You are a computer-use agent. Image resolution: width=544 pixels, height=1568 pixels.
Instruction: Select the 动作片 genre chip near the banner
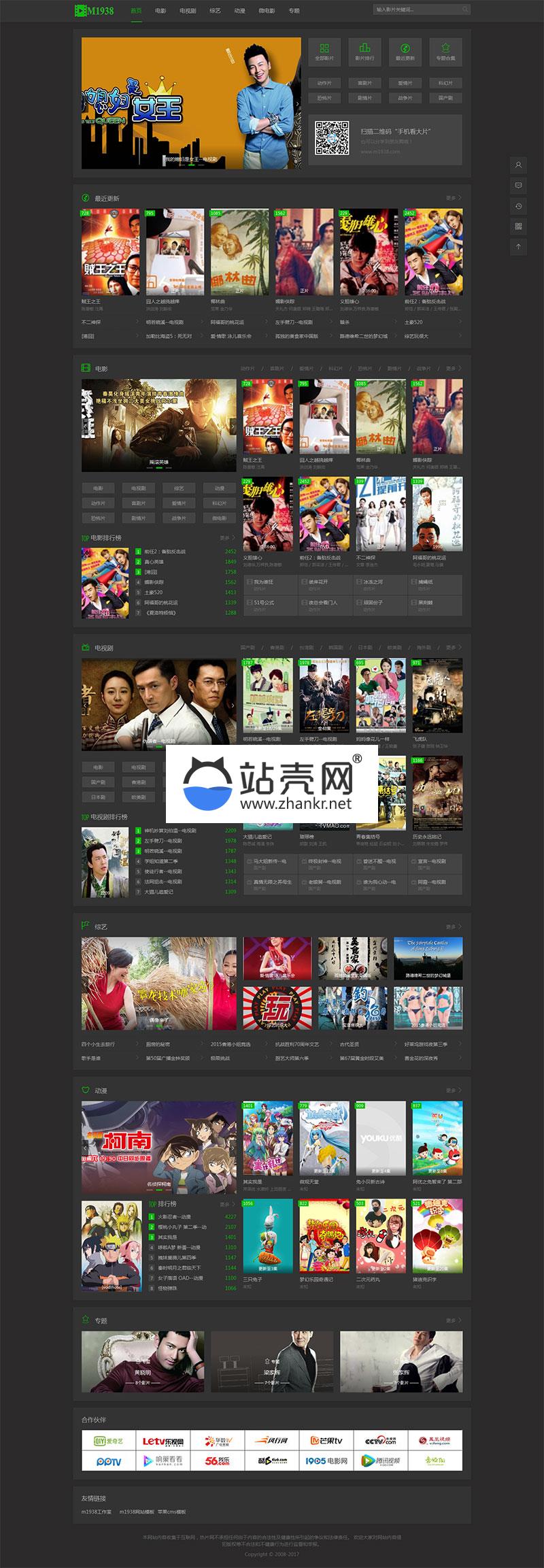pos(324,83)
